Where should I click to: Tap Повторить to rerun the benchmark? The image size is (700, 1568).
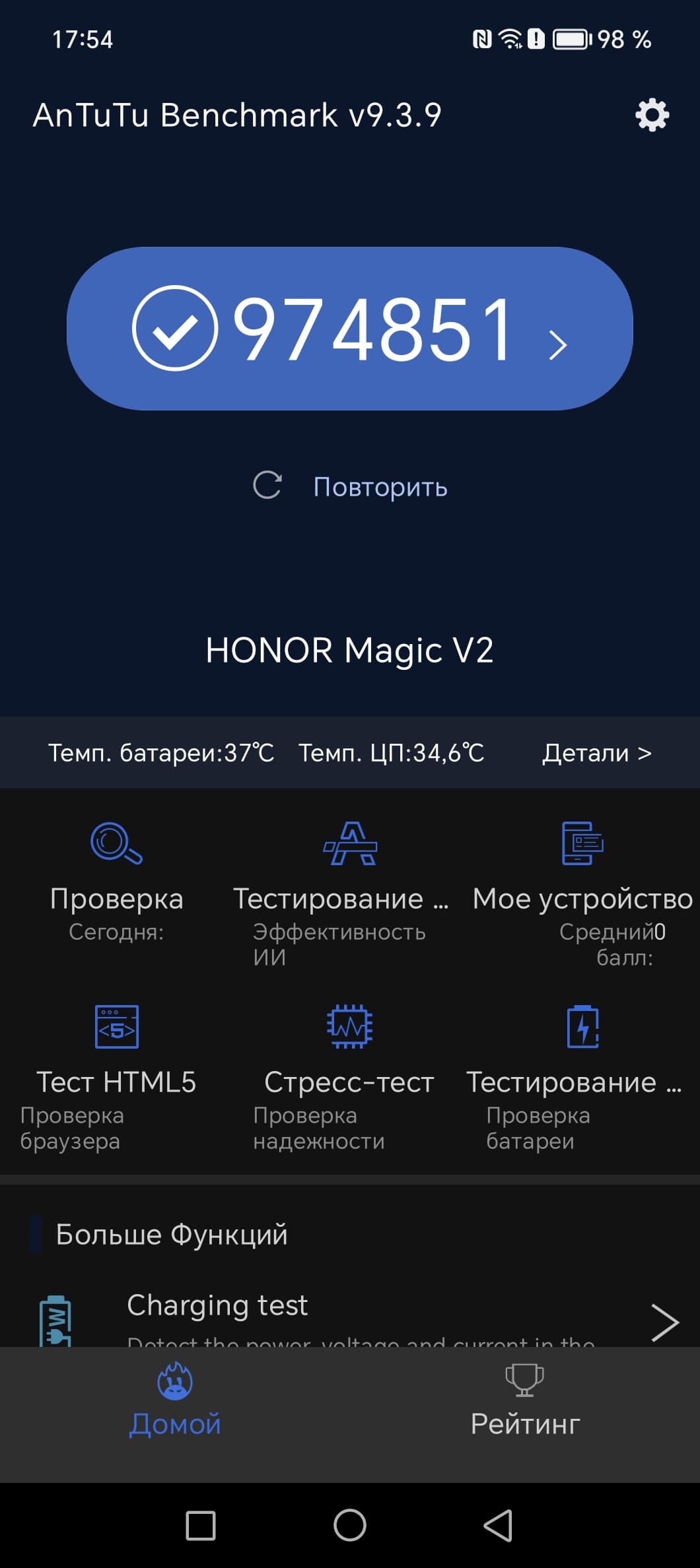[380, 487]
